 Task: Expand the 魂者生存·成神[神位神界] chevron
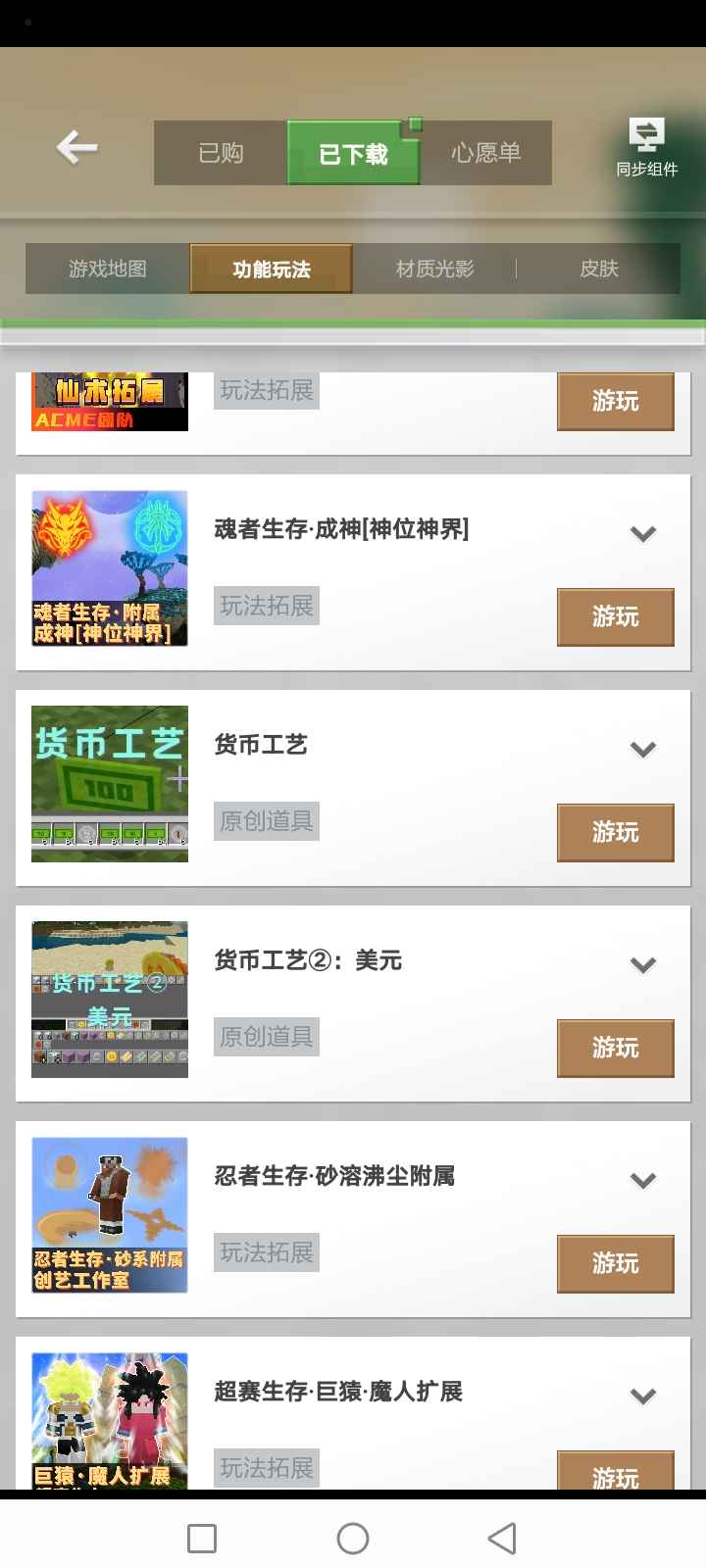643,534
